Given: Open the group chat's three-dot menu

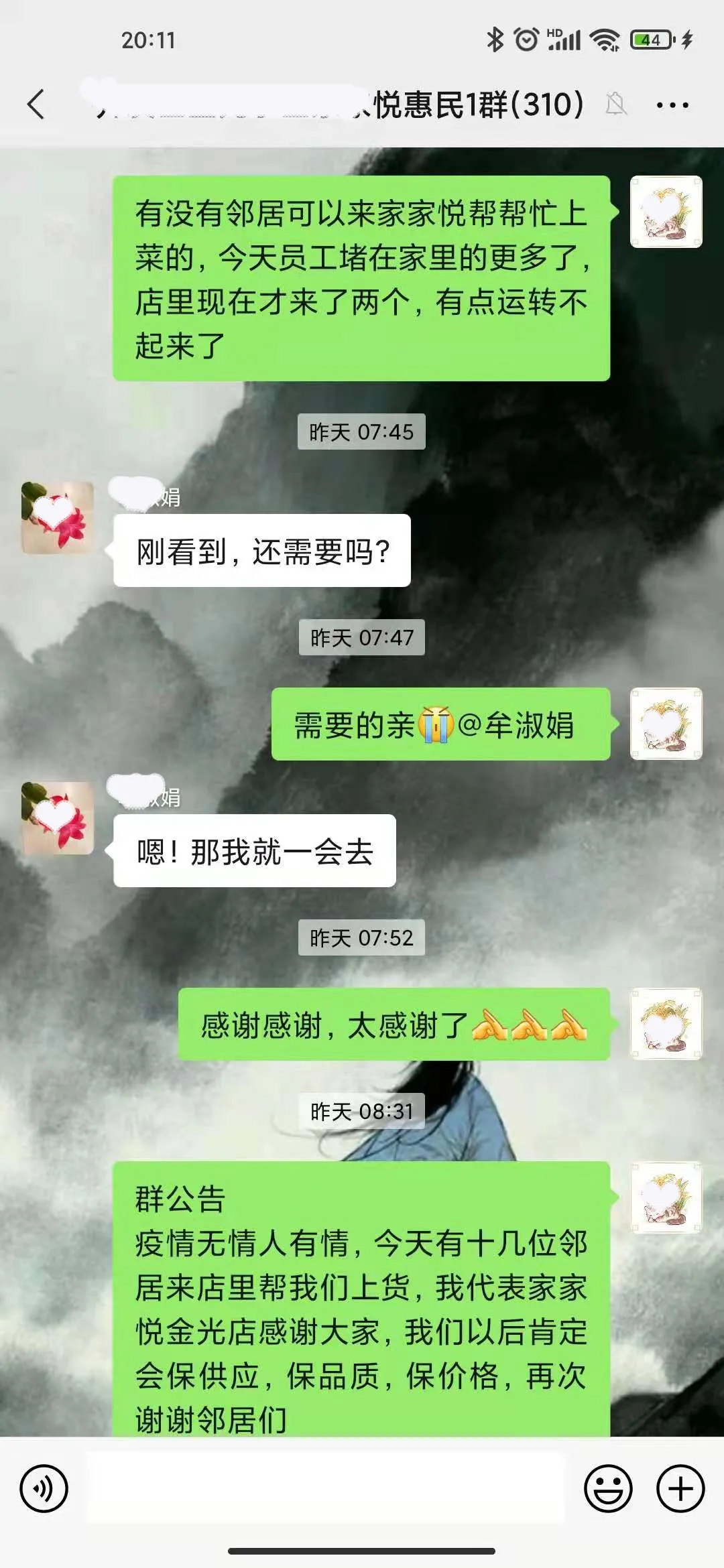Looking at the screenshot, I should (672, 105).
